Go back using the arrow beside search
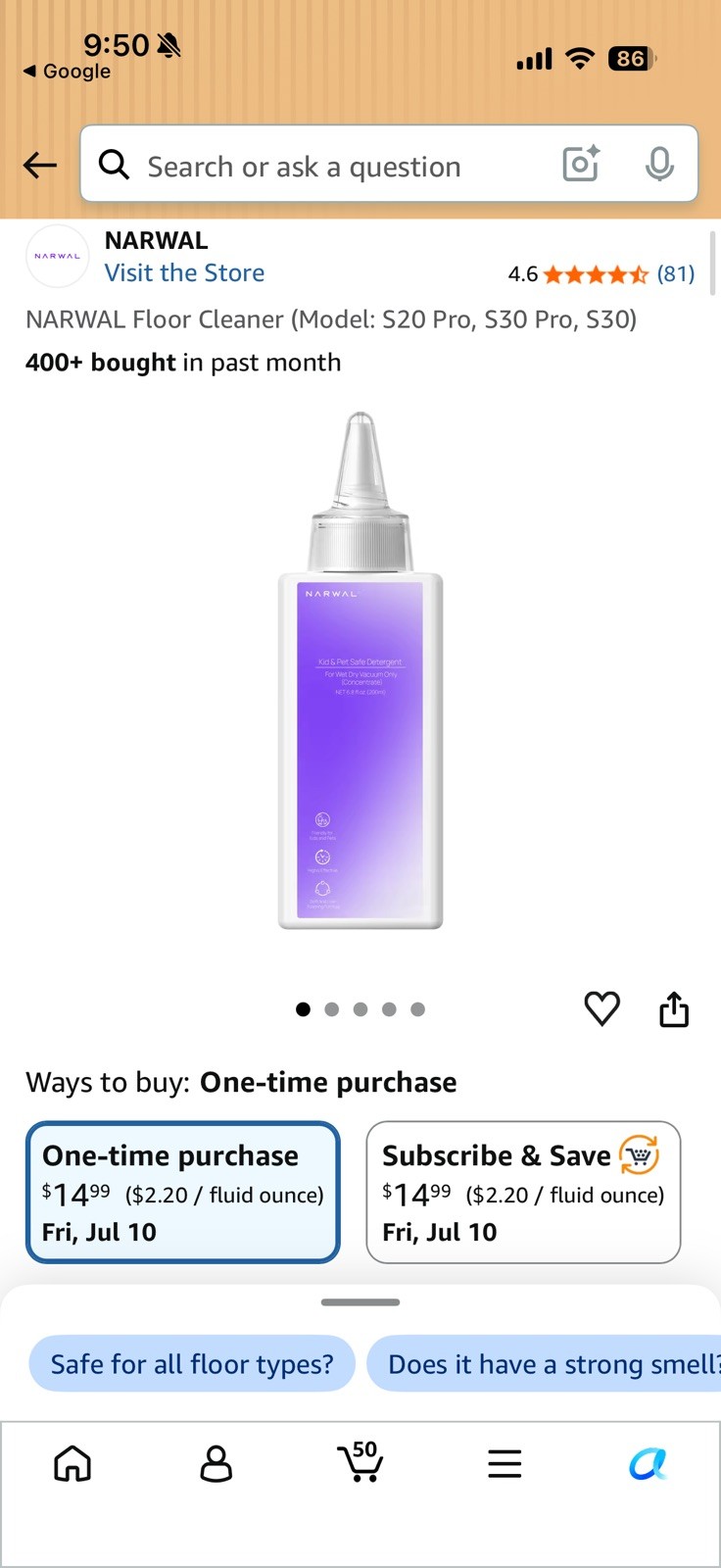The height and width of the screenshot is (1568, 721). pos(40,165)
